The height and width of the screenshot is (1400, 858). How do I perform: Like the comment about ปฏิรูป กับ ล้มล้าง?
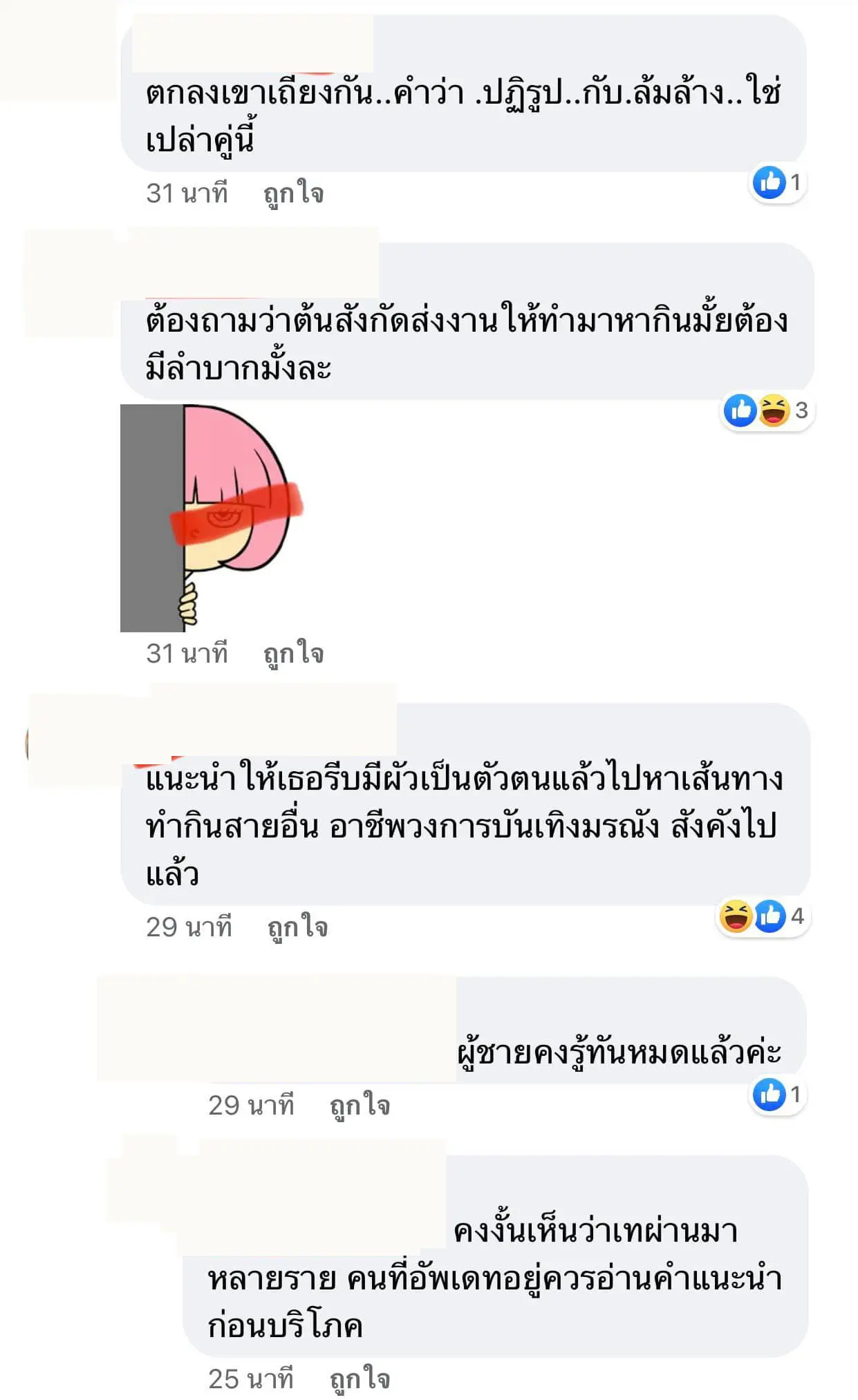click(293, 193)
